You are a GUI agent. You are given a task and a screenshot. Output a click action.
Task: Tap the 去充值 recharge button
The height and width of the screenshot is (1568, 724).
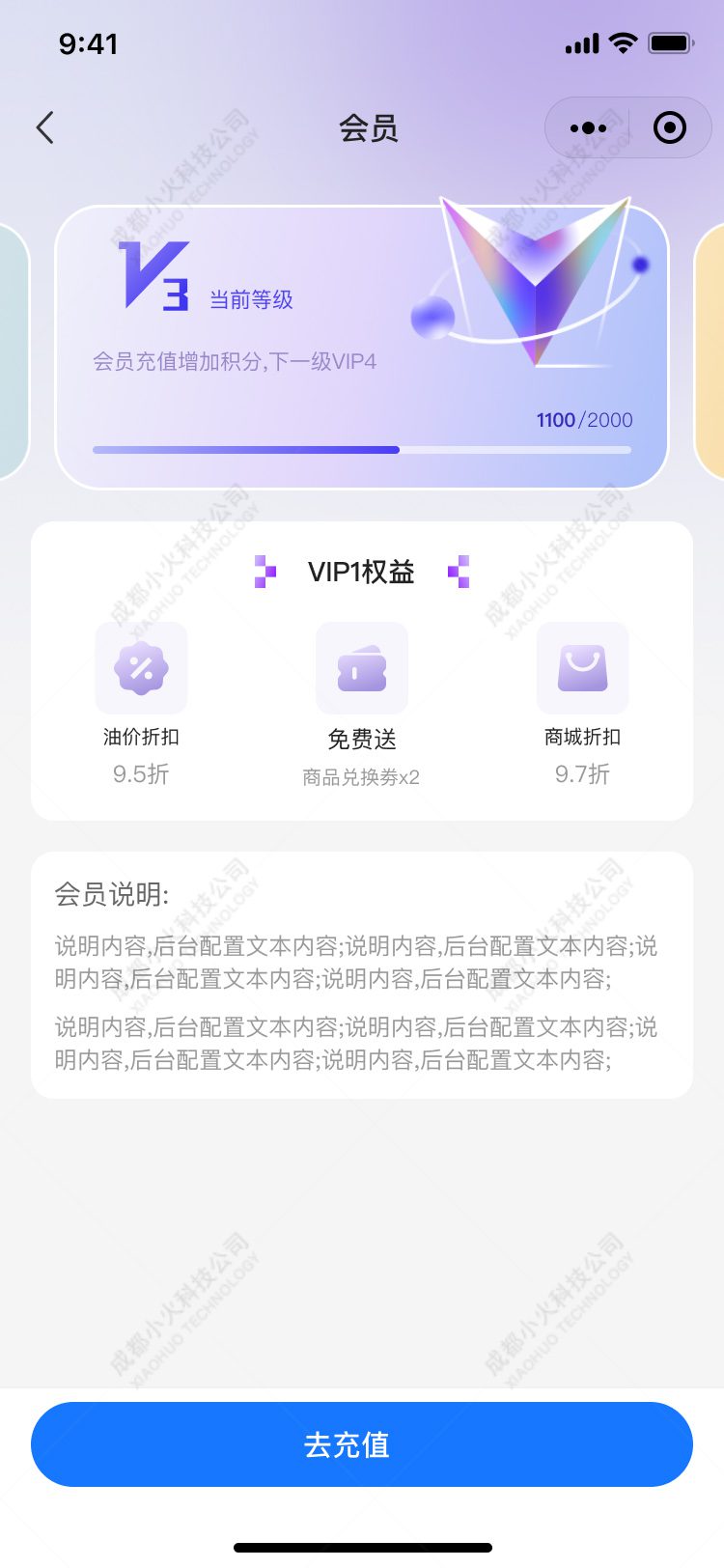point(362,1444)
